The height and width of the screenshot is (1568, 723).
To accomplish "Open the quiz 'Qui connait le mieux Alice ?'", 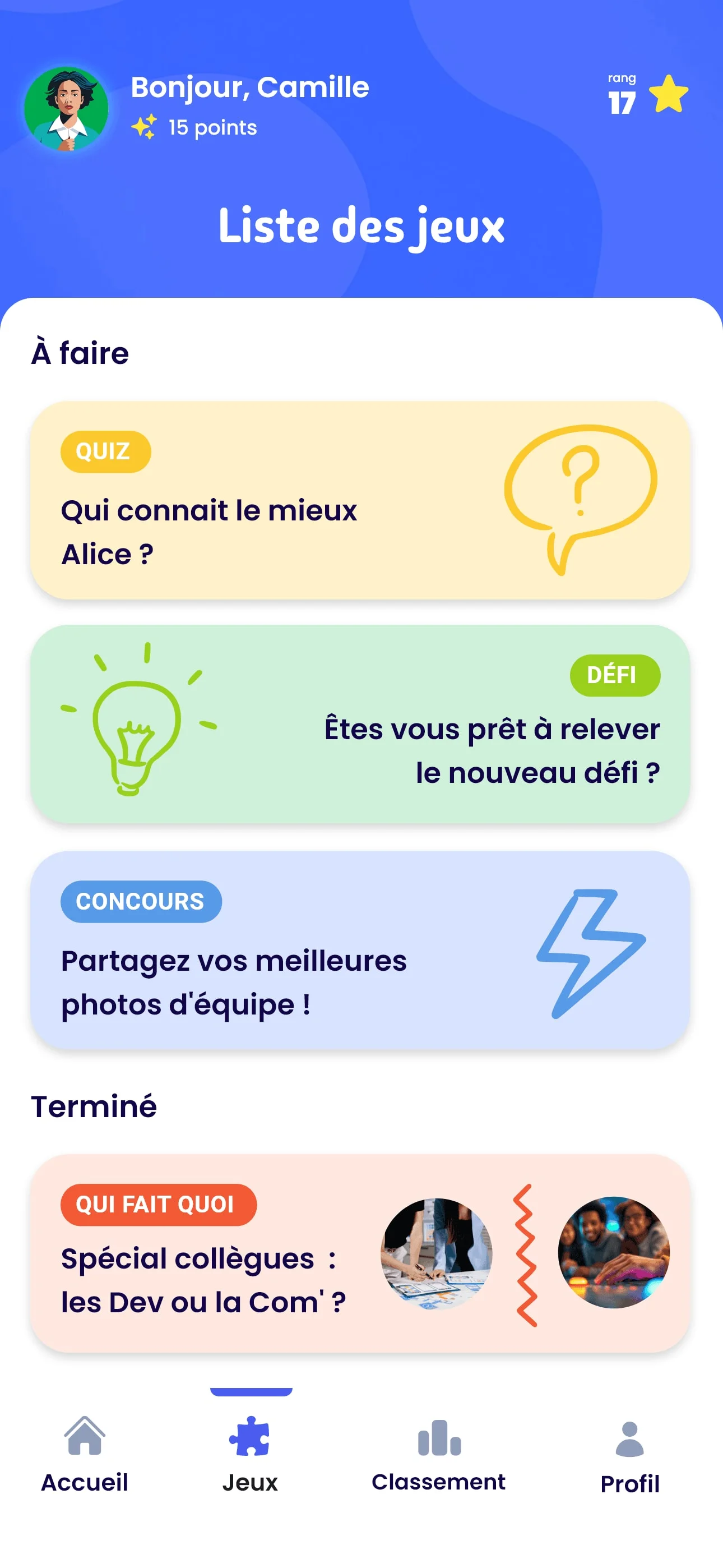I will click(360, 500).
